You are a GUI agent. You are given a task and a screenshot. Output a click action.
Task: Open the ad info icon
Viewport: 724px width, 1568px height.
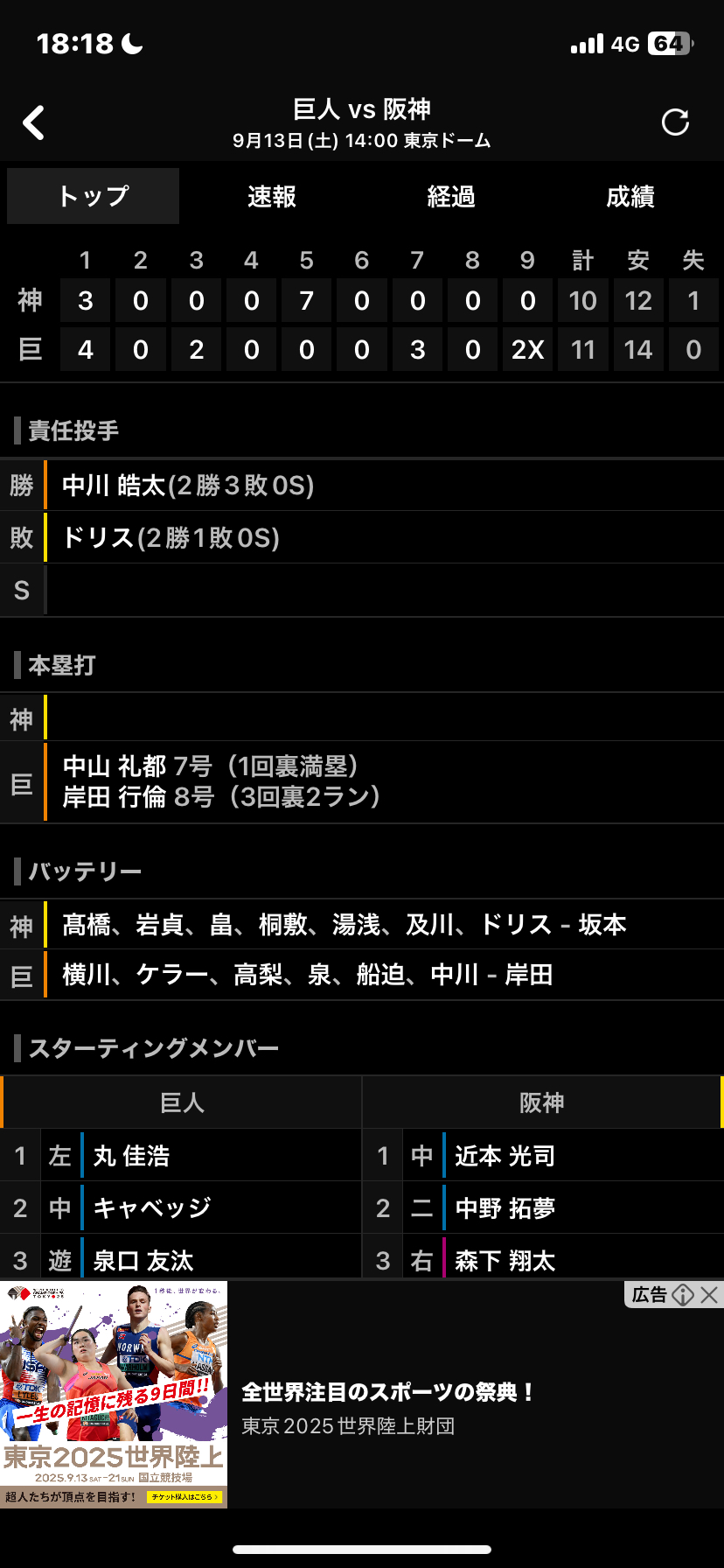(684, 1295)
